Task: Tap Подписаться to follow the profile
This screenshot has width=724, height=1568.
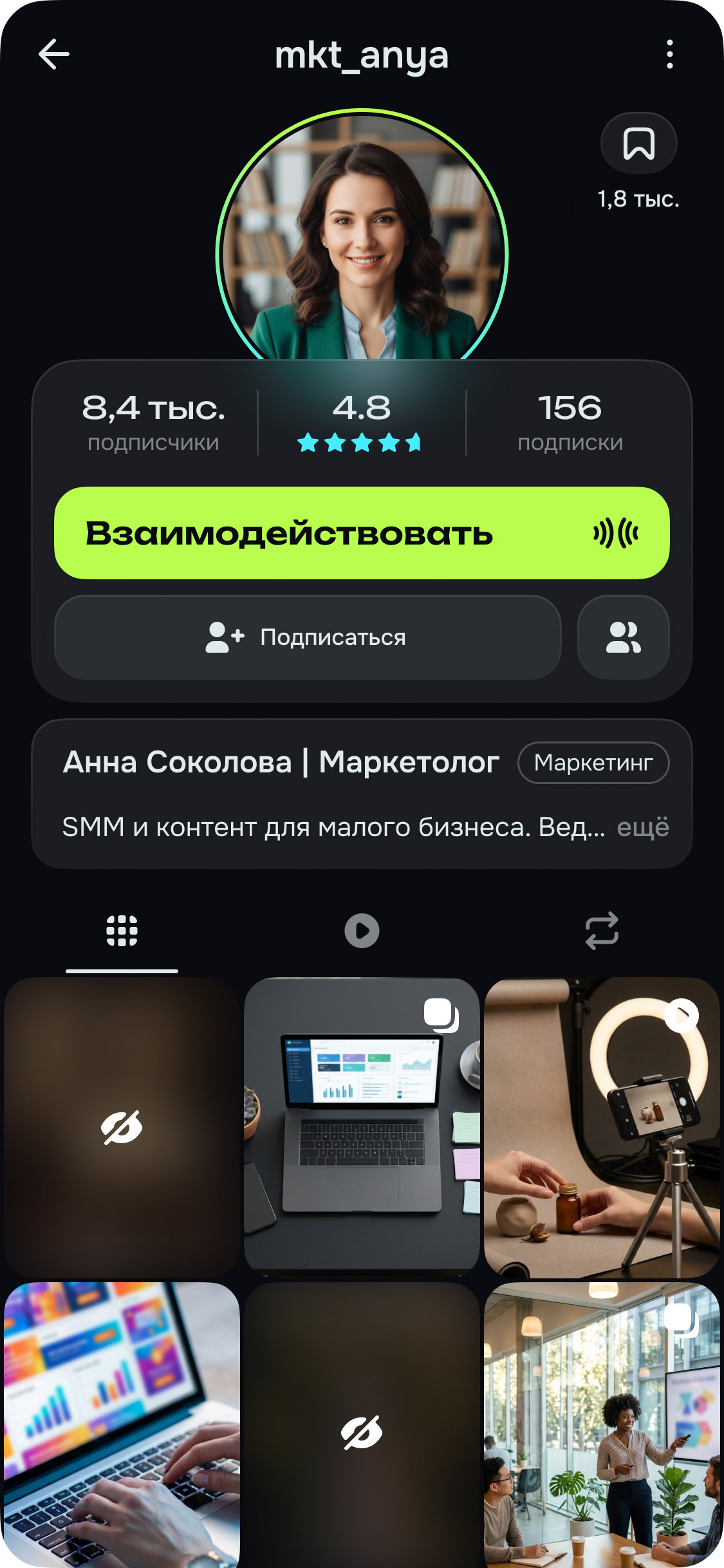Action: (308, 637)
